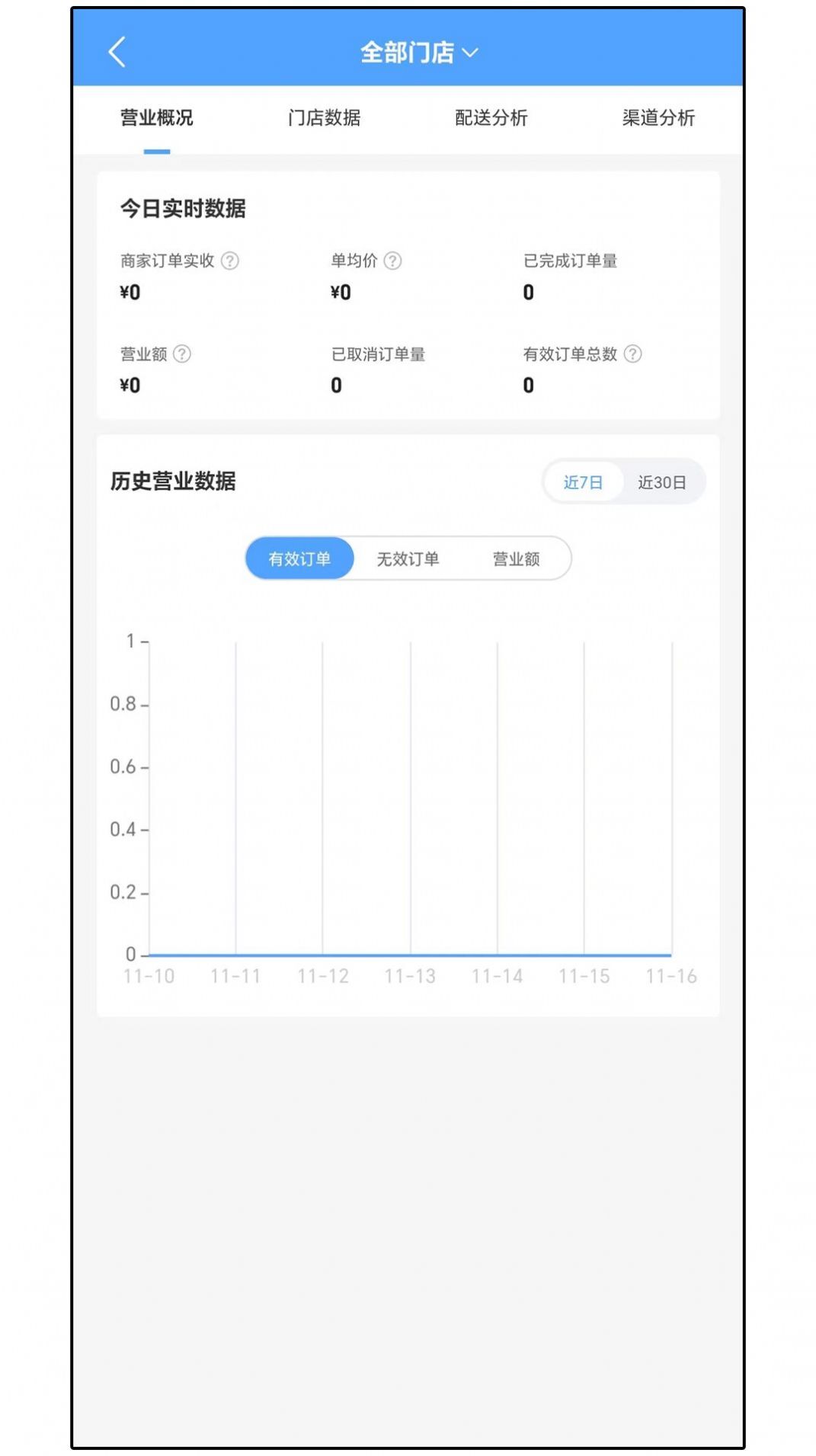Open the 商家订单实收 help tooltip icon
This screenshot has height=1456, width=816.
coord(230,261)
